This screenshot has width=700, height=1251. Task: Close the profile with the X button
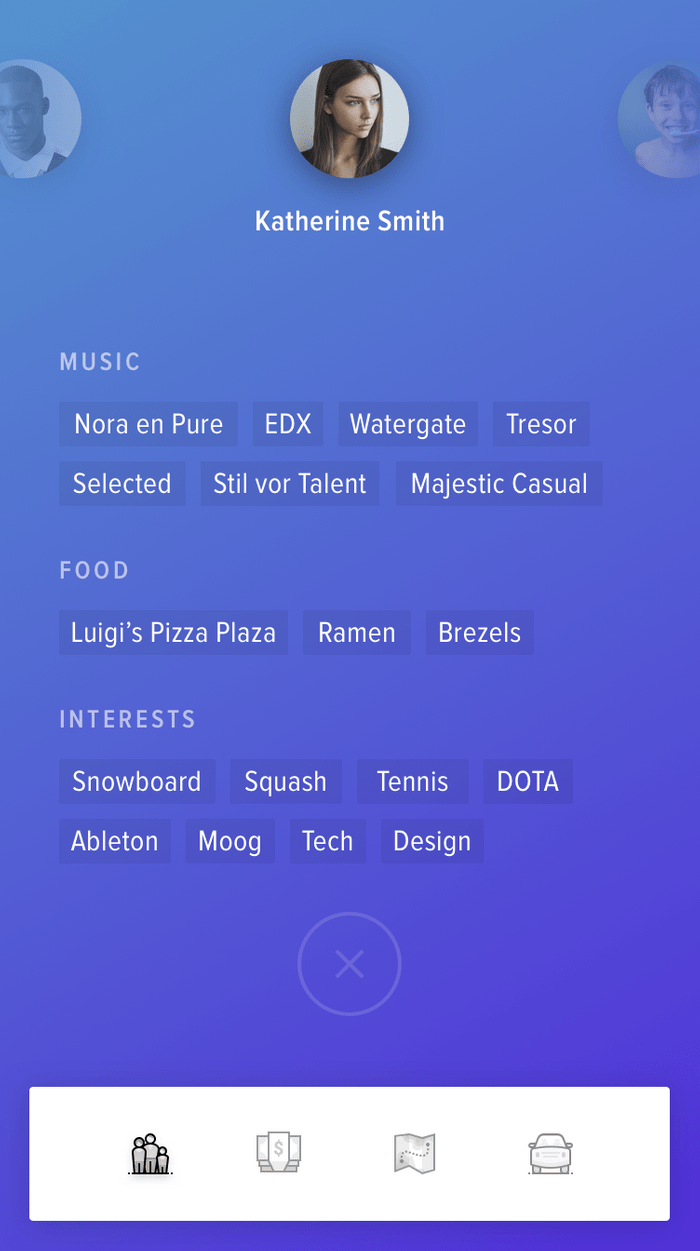coord(349,964)
